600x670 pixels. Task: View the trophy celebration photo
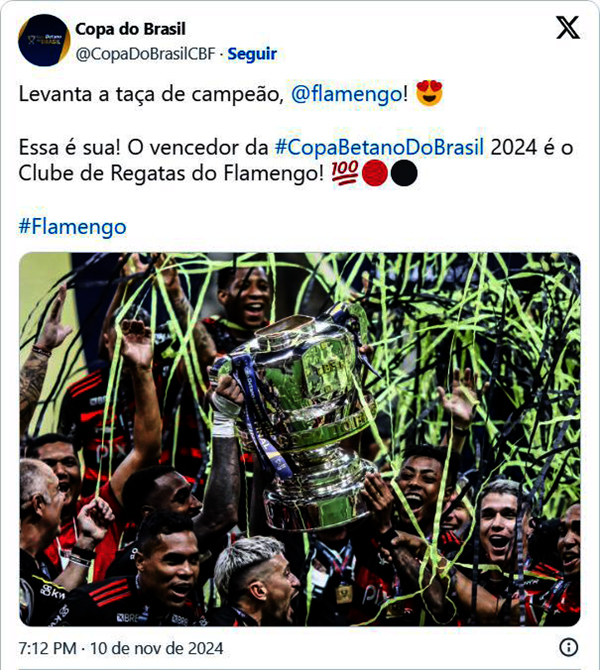(x=300, y=438)
